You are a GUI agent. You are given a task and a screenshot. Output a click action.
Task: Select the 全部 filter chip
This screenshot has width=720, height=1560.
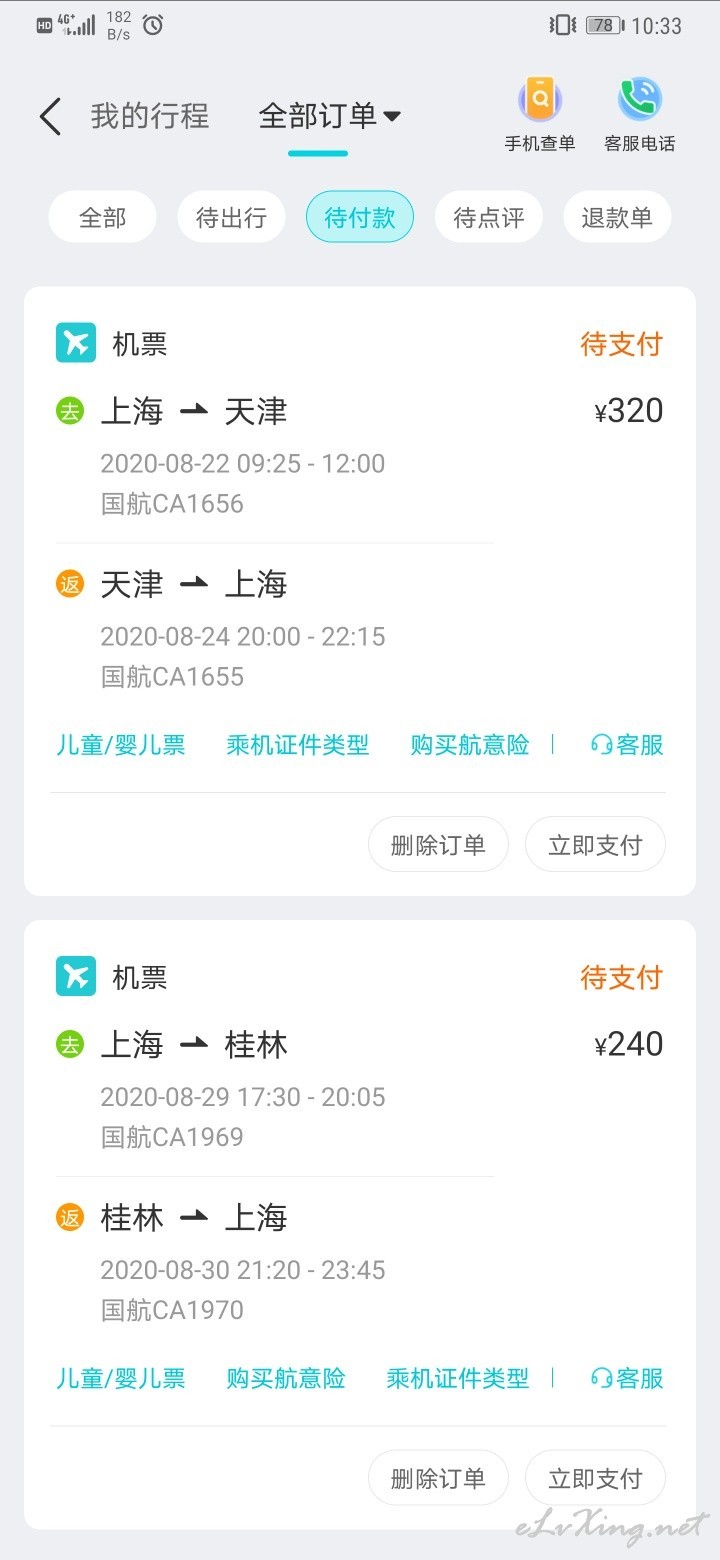[103, 217]
